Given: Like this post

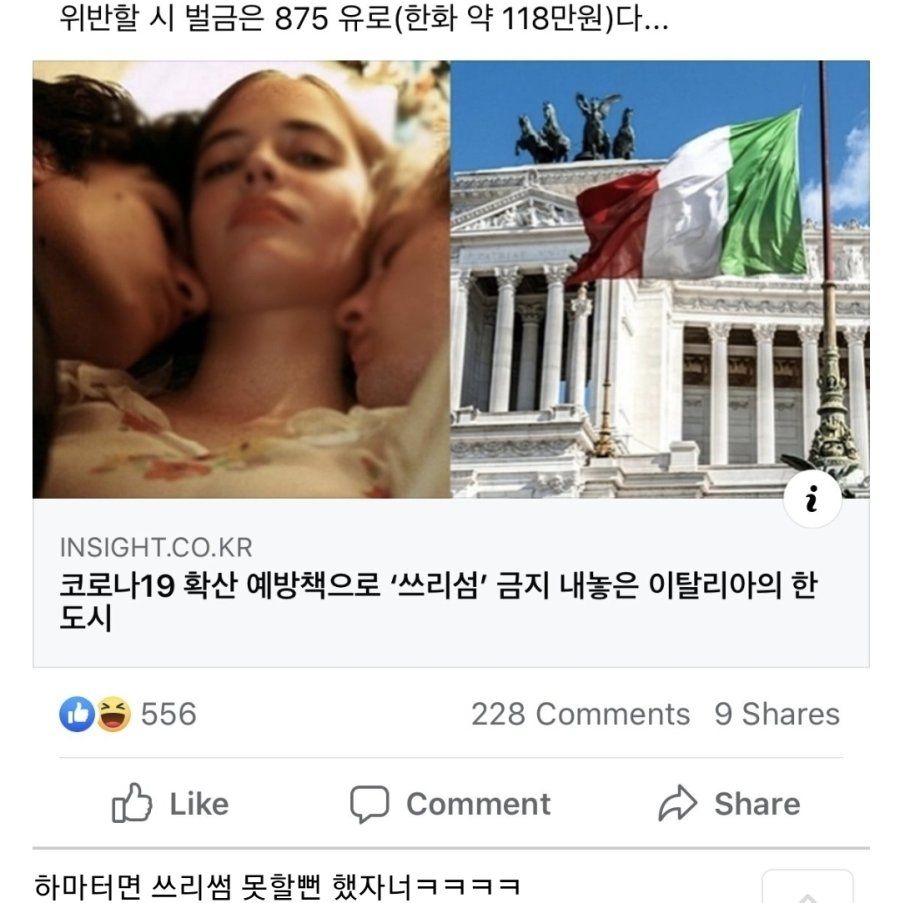Looking at the screenshot, I should point(170,804).
